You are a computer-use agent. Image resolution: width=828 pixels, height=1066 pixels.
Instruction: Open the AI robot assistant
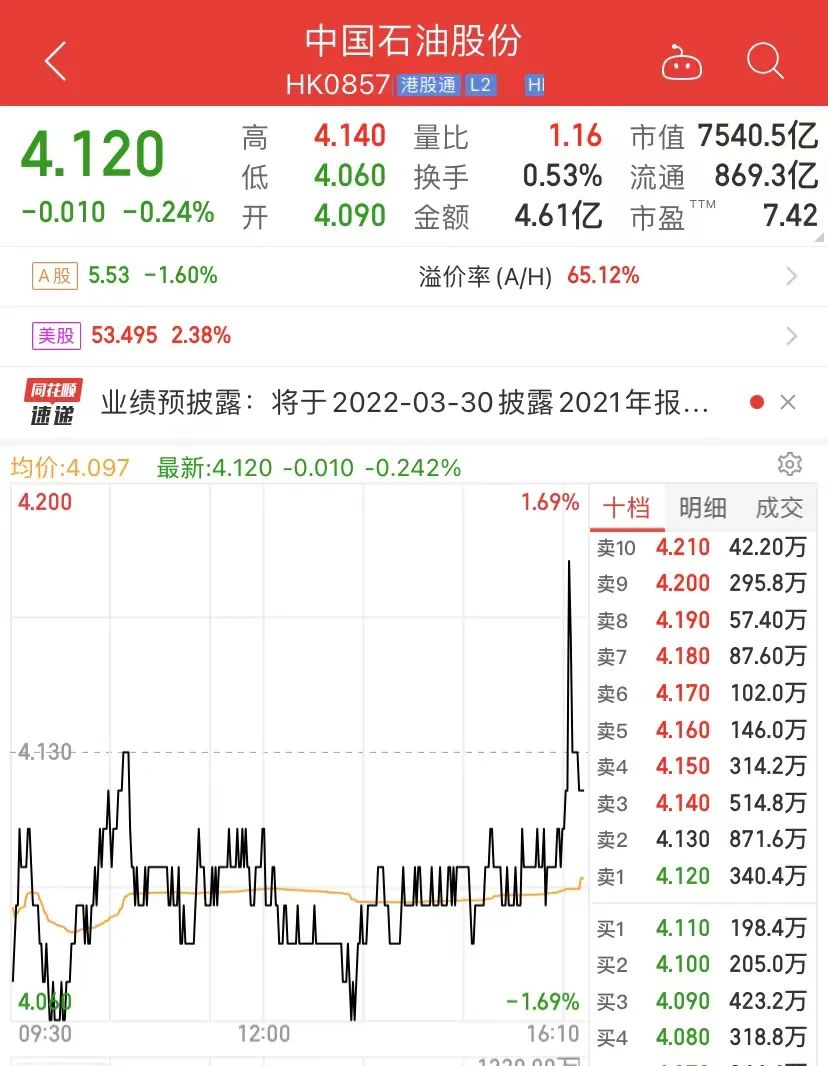(x=682, y=62)
